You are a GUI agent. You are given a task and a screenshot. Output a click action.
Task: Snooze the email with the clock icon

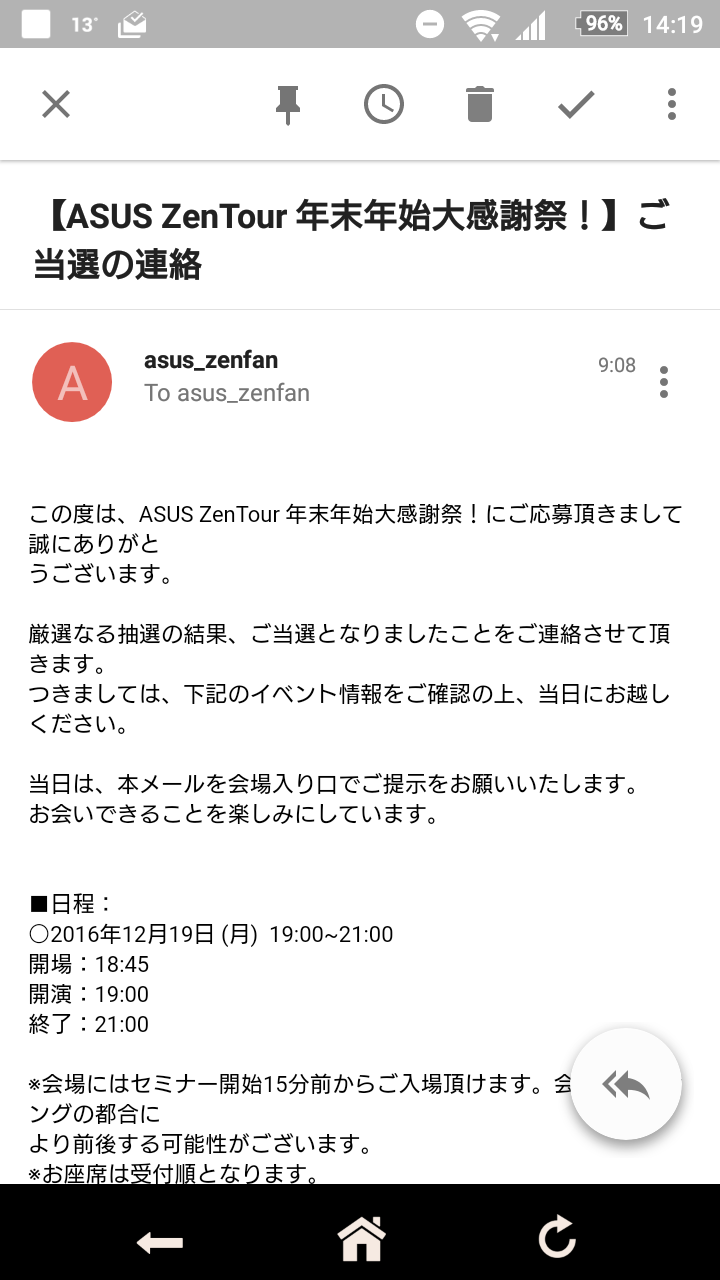(384, 104)
